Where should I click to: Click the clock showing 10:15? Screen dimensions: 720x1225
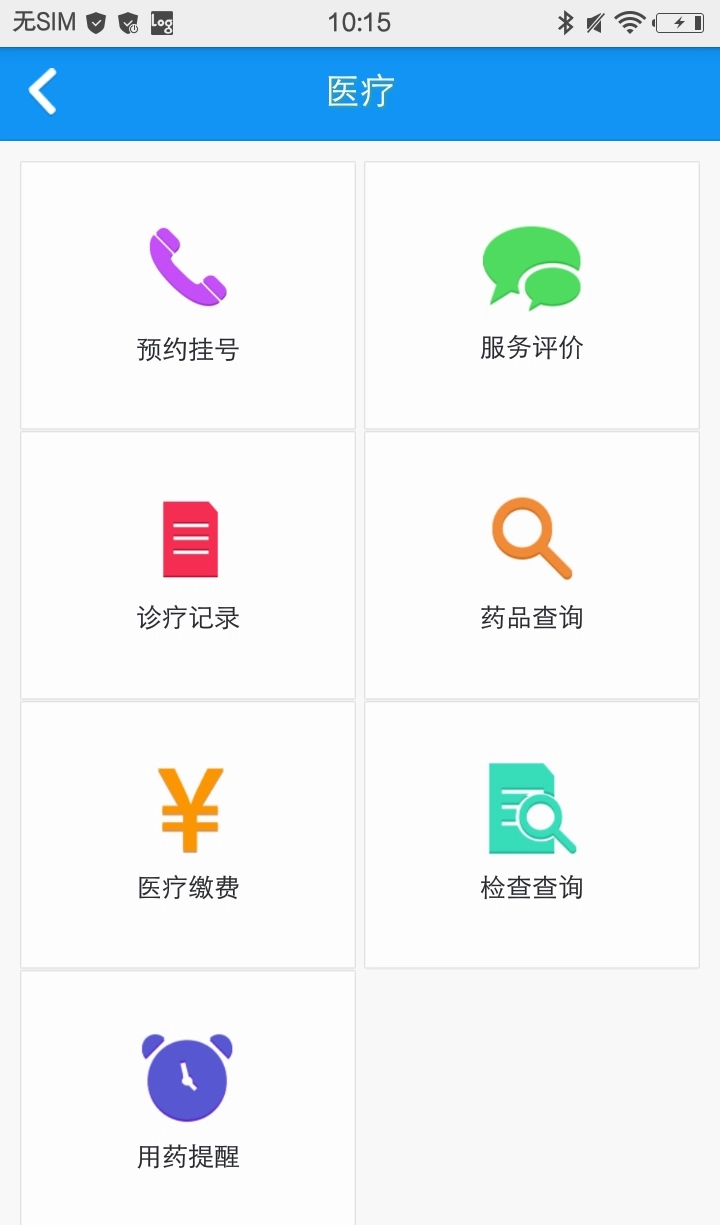tap(361, 21)
